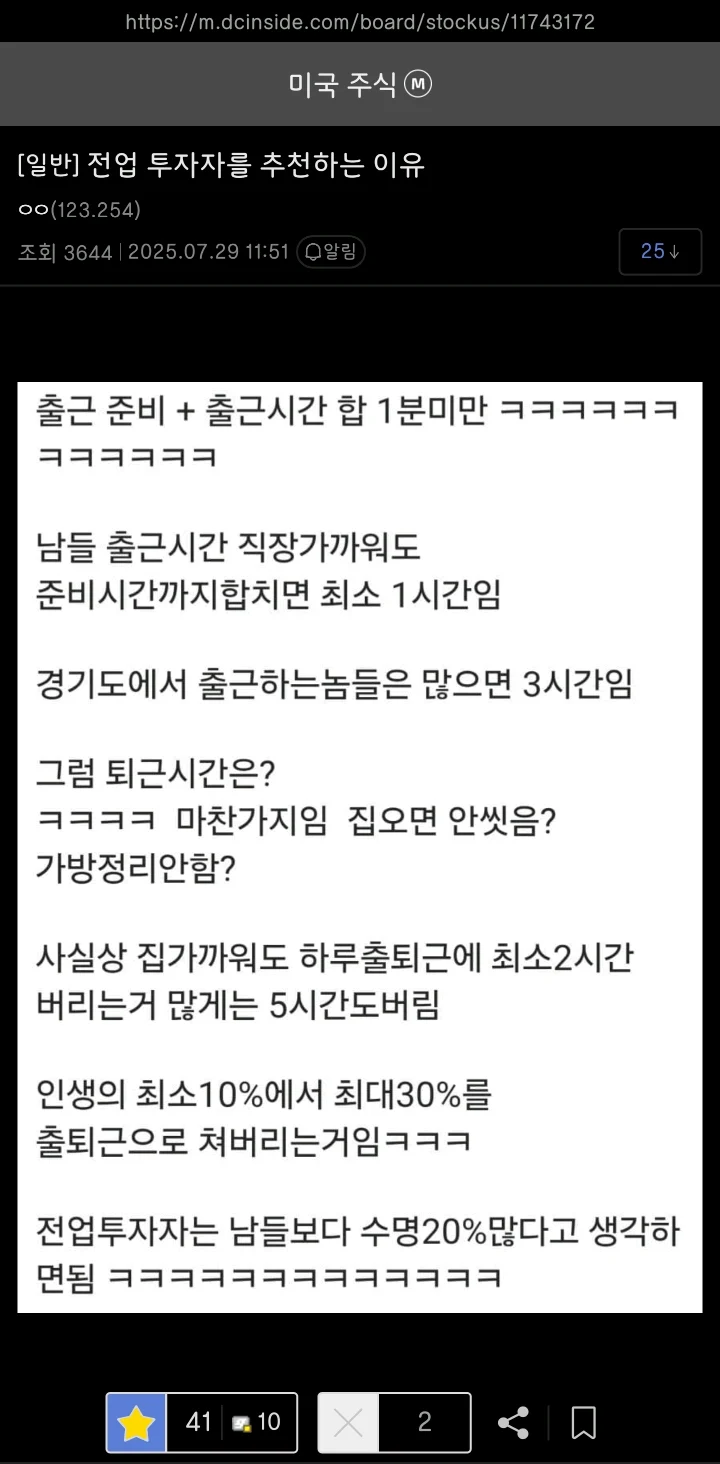Jump to the 25 comments
Image resolution: width=720 pixels, height=1464 pixels.
[x=660, y=251]
